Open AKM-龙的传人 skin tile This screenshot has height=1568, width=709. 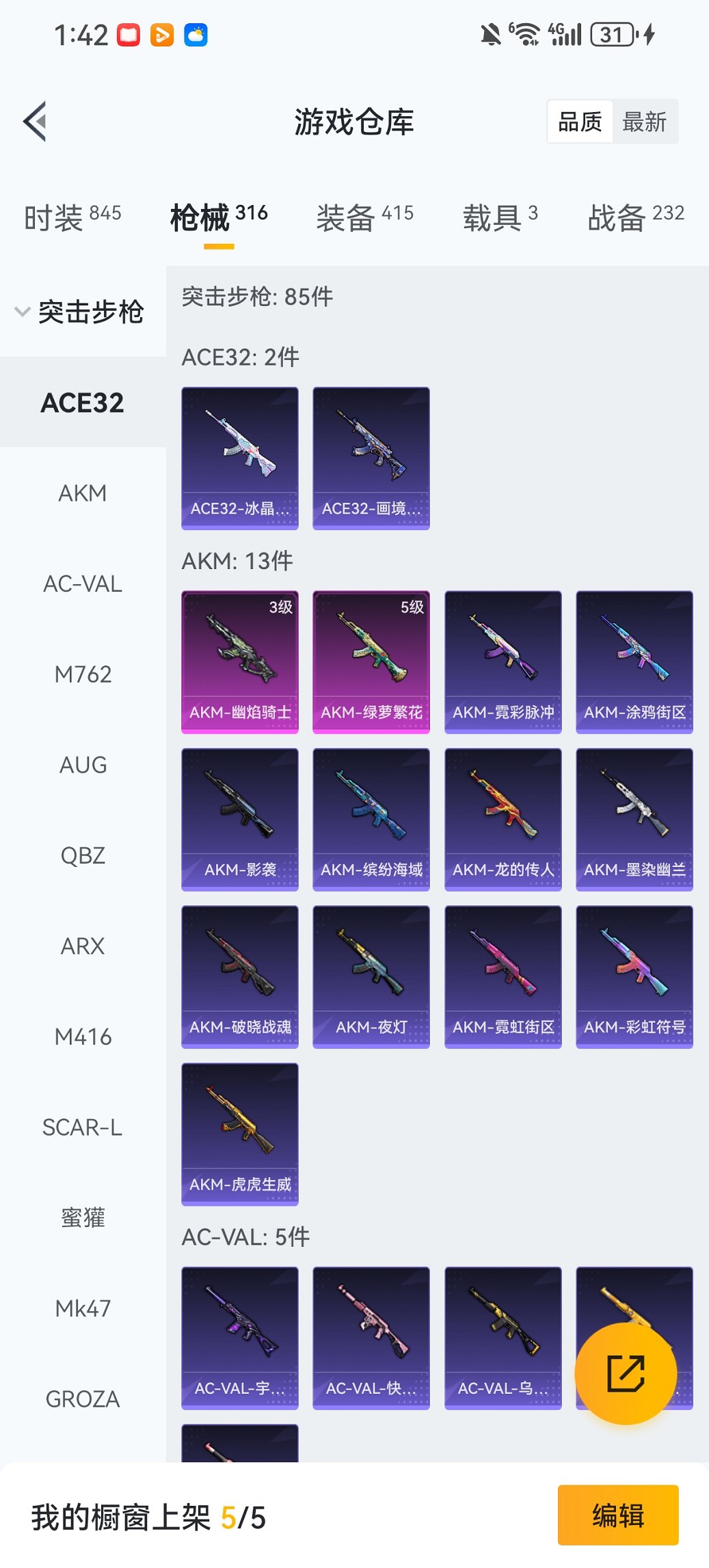[503, 819]
